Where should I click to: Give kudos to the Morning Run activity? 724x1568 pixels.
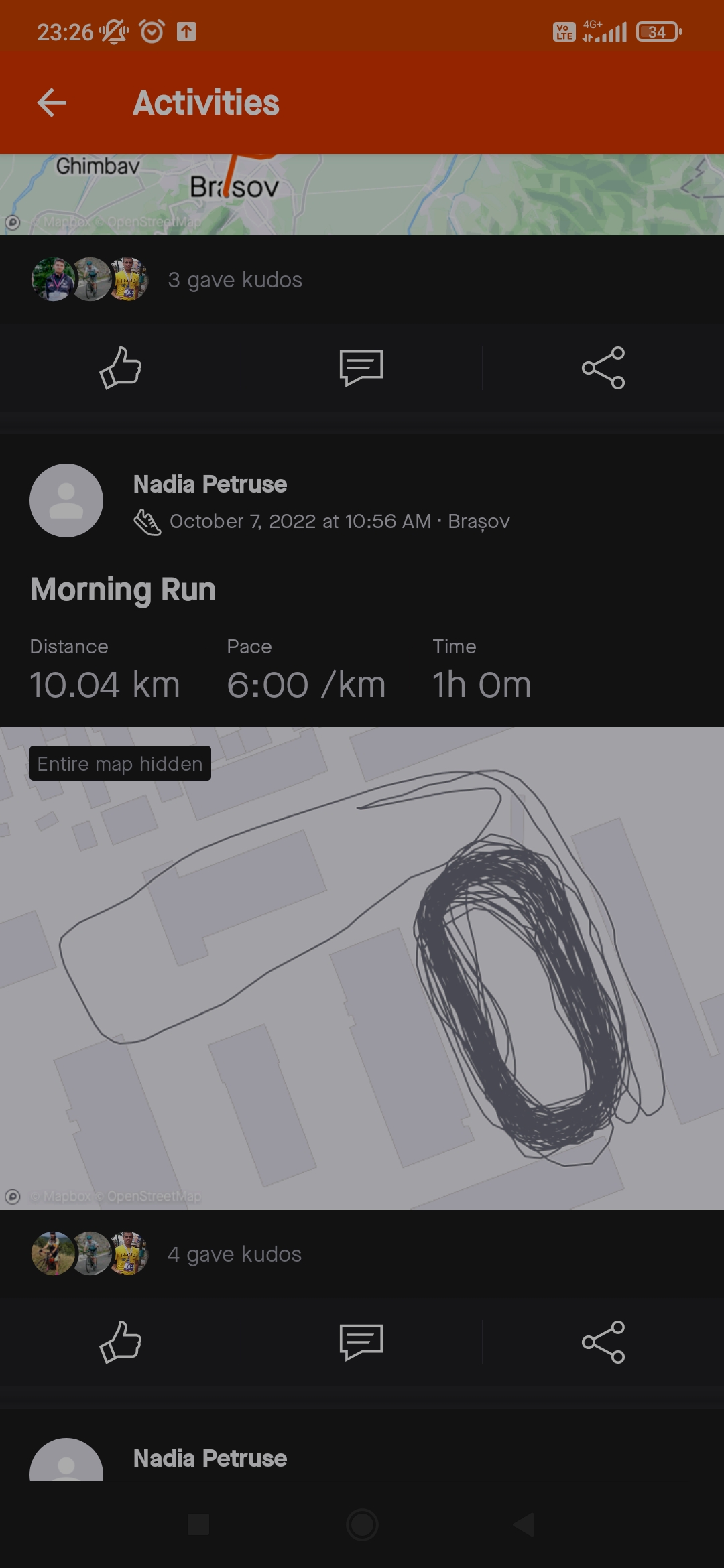coord(121,1342)
